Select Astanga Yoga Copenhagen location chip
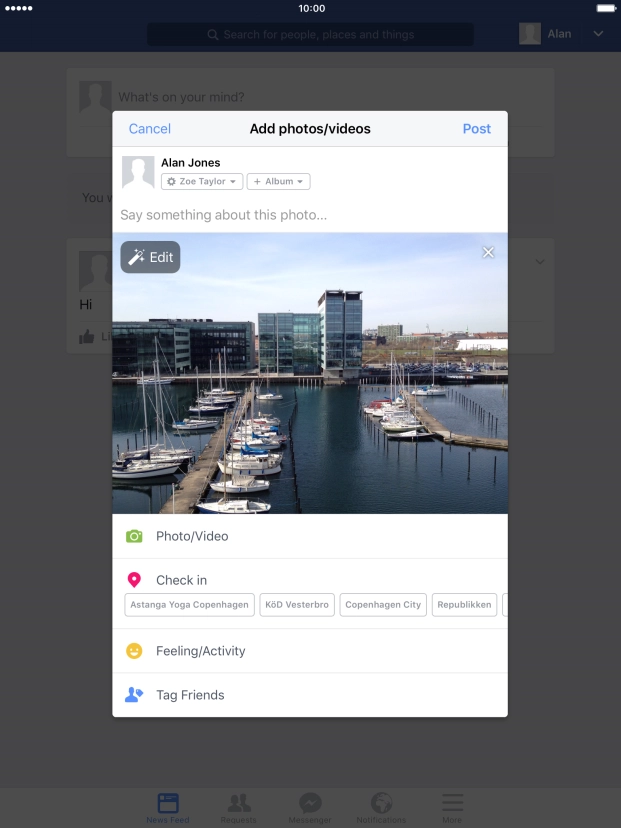Viewport: 621px width, 828px height. (x=189, y=605)
